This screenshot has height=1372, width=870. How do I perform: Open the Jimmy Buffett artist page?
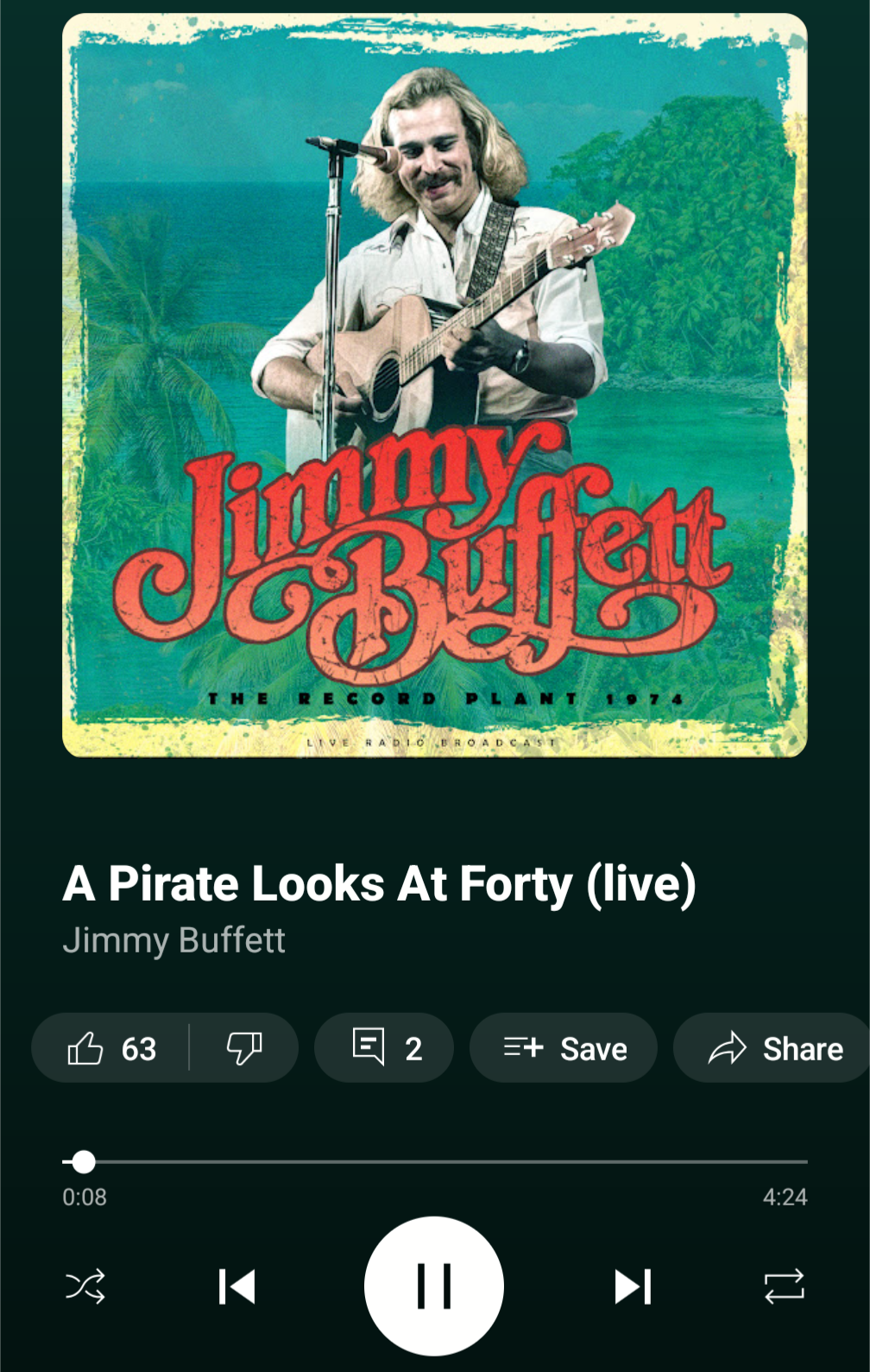[x=173, y=940]
